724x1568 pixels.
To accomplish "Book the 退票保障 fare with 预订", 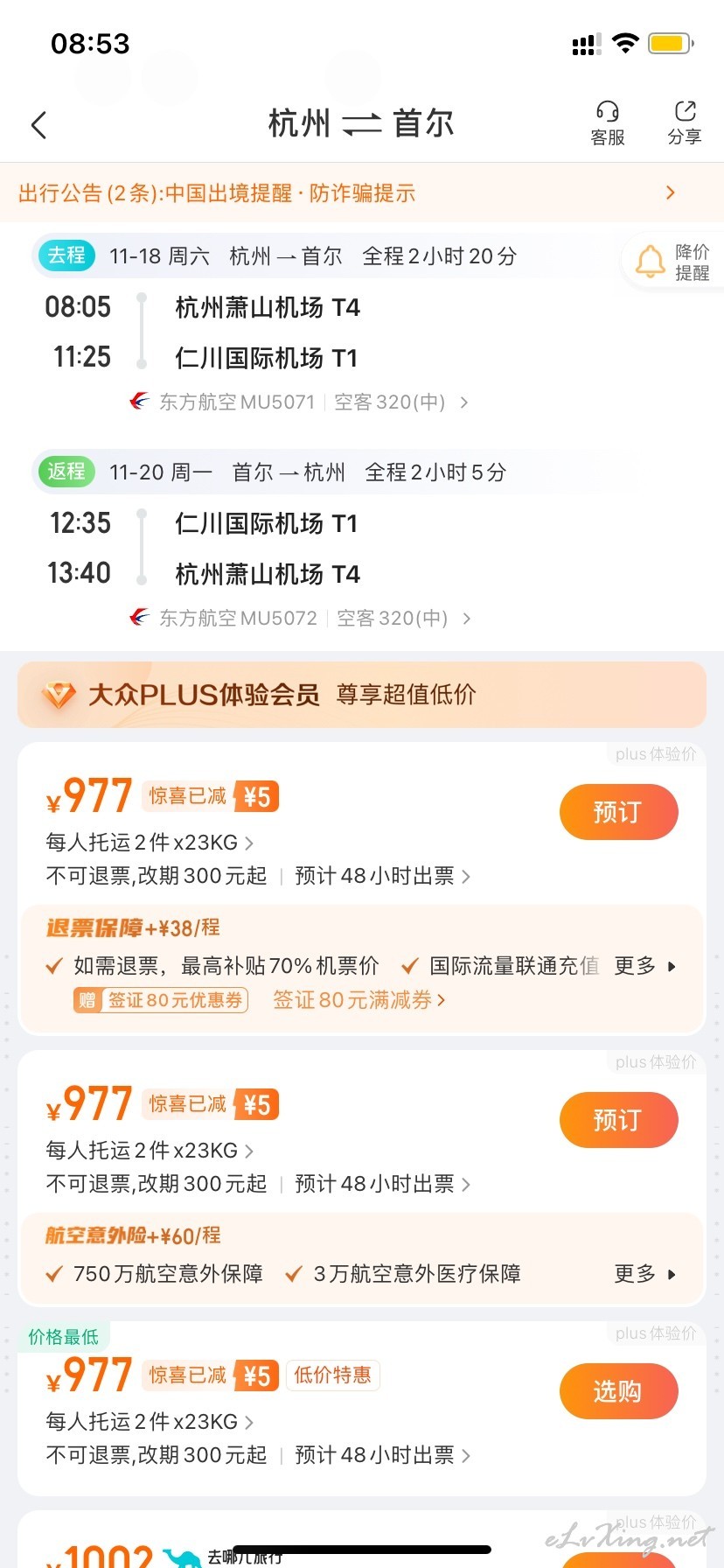I will [618, 812].
